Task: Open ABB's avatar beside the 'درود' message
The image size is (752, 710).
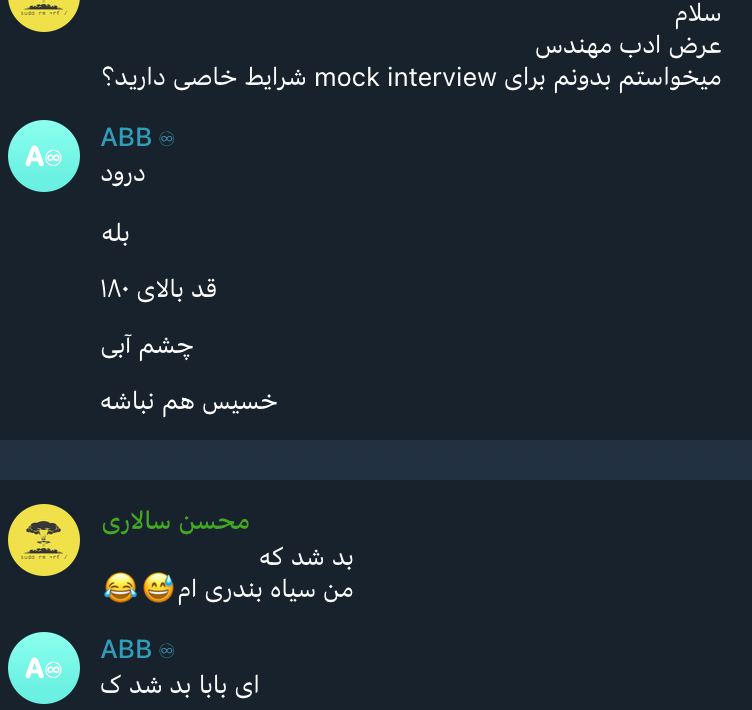Action: (x=44, y=156)
